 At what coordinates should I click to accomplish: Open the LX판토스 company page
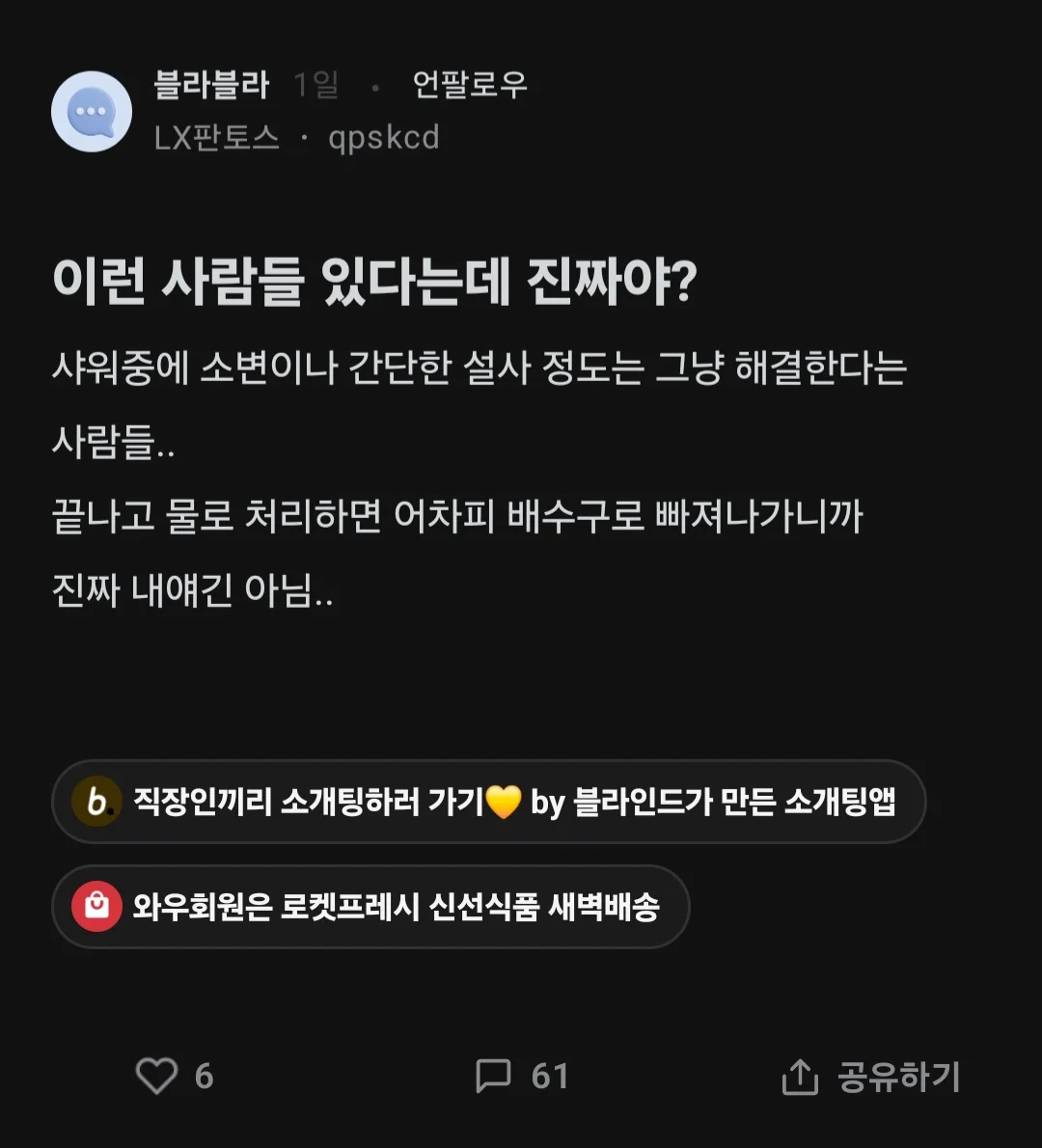pyautogui.click(x=215, y=138)
